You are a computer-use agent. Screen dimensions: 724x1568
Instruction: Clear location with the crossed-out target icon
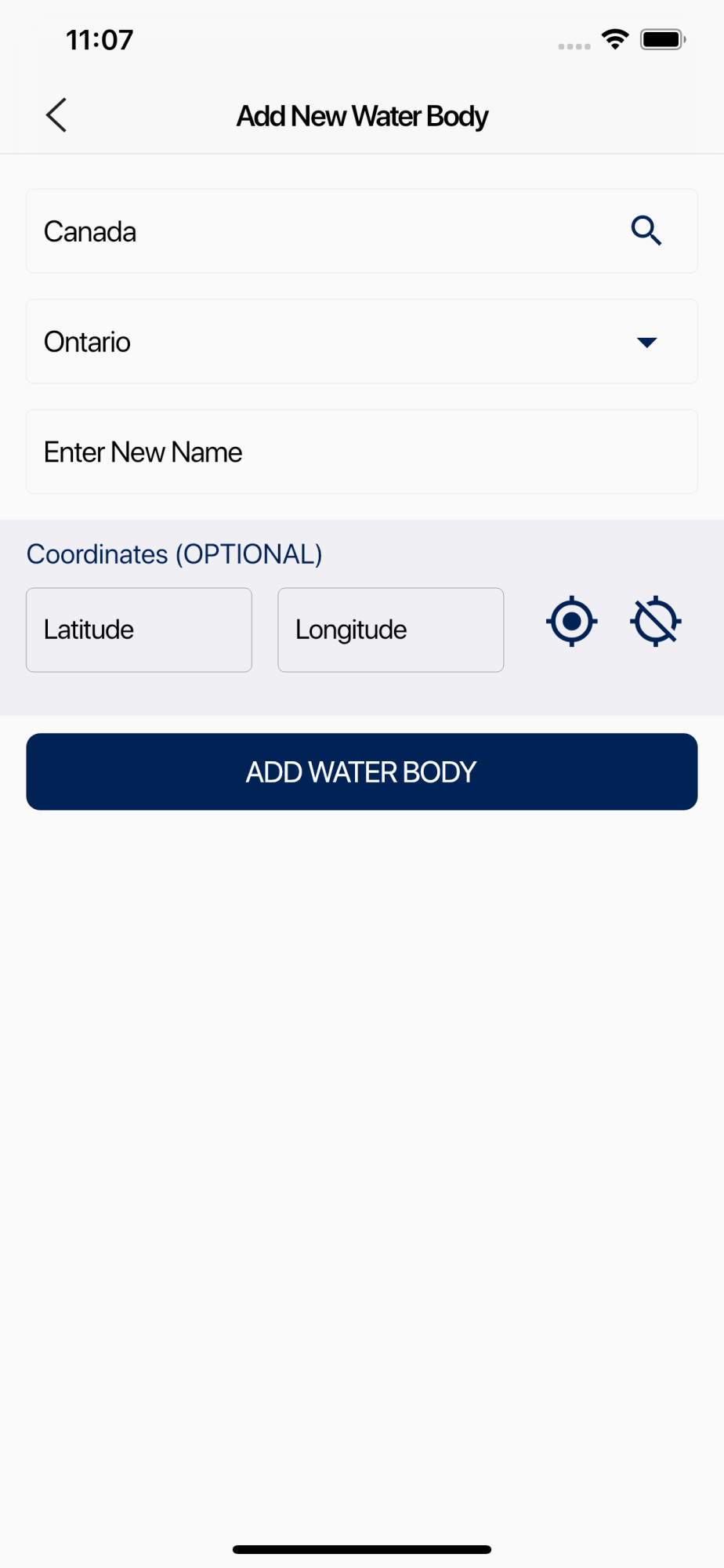coord(656,622)
